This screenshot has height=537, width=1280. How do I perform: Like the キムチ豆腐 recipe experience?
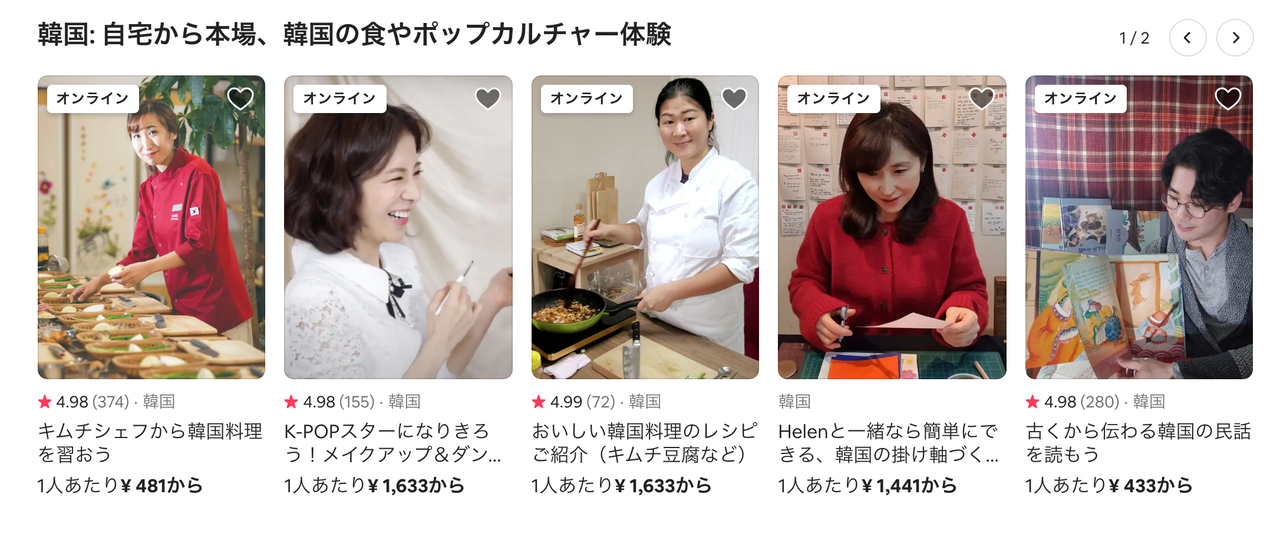click(x=734, y=98)
